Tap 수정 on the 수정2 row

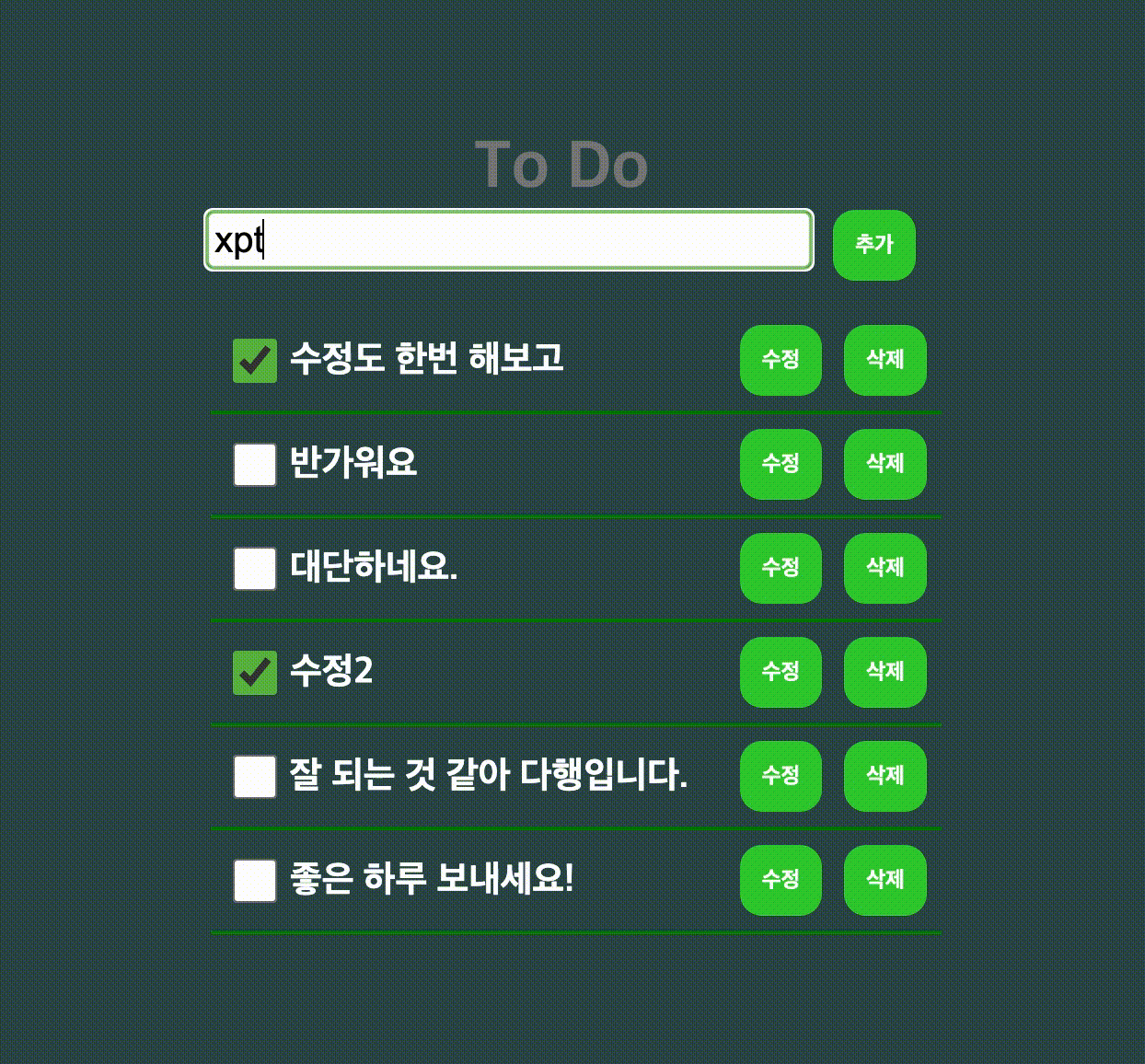point(781,672)
